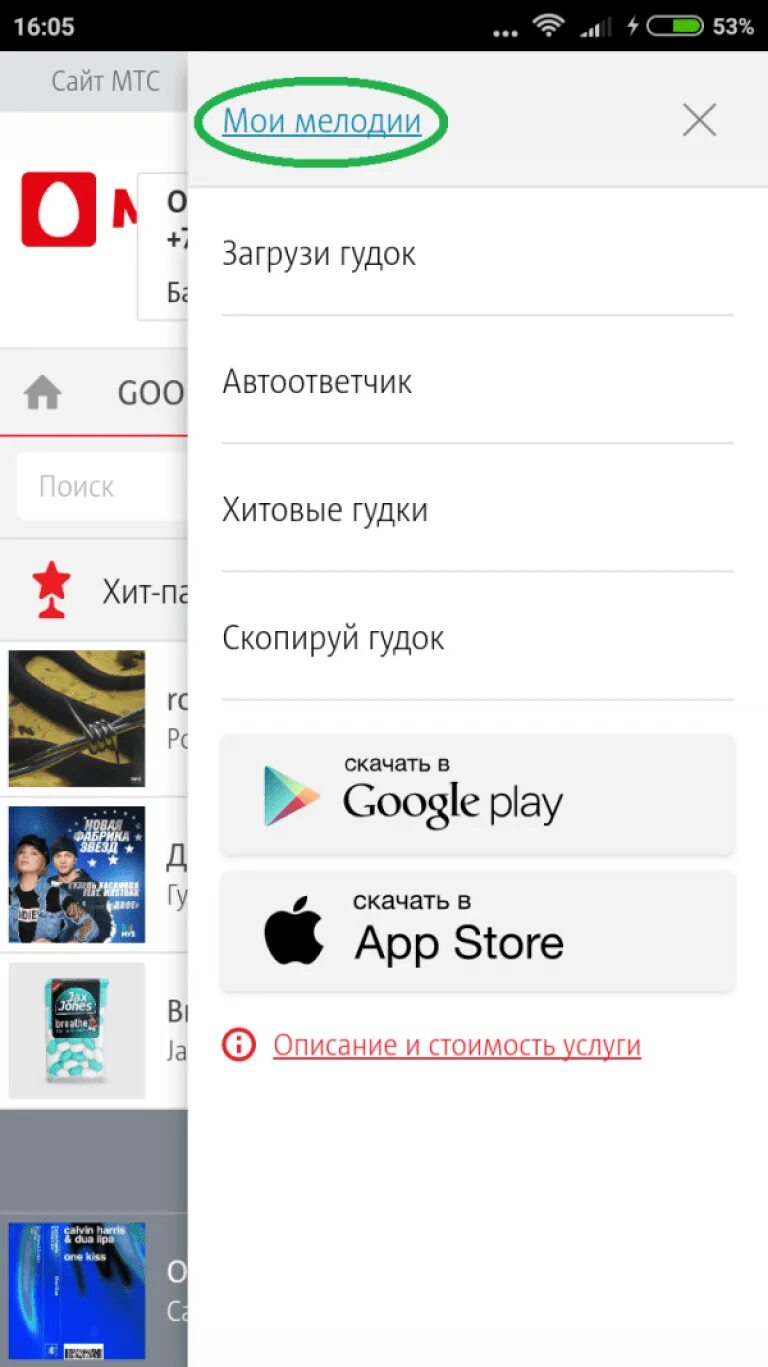Open the Calvin Harris One Kiss cover

77,1290
